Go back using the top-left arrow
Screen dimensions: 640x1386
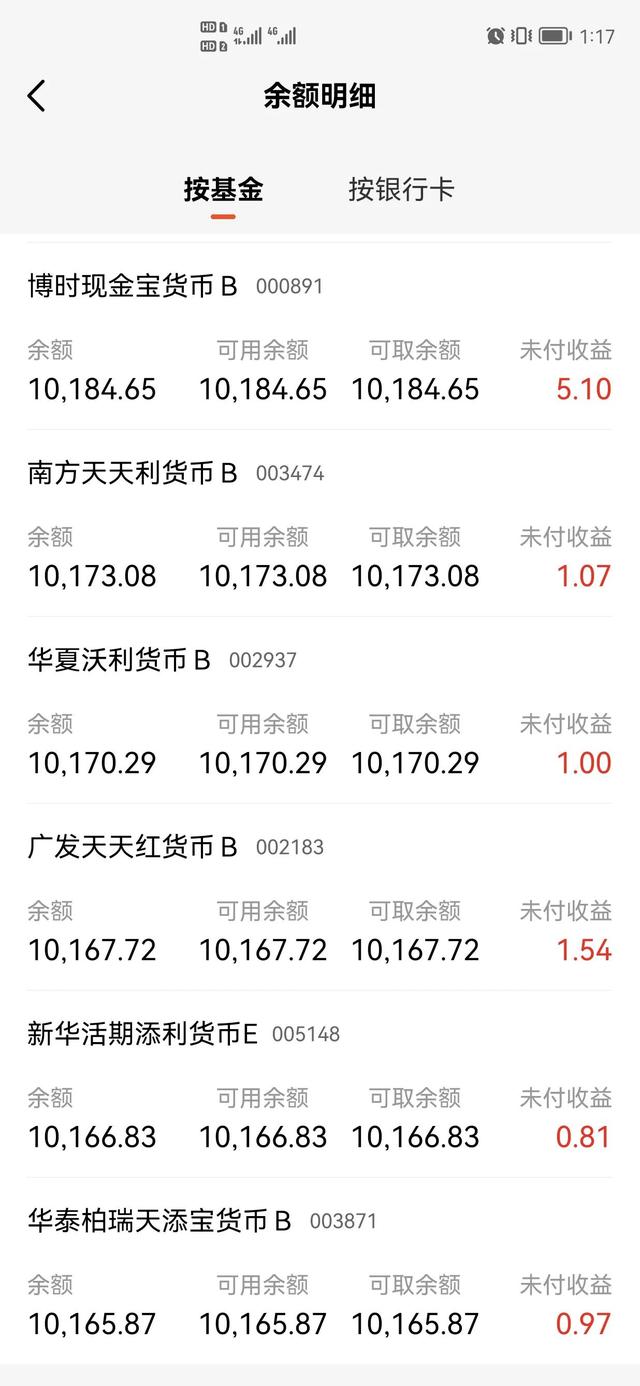[x=37, y=96]
